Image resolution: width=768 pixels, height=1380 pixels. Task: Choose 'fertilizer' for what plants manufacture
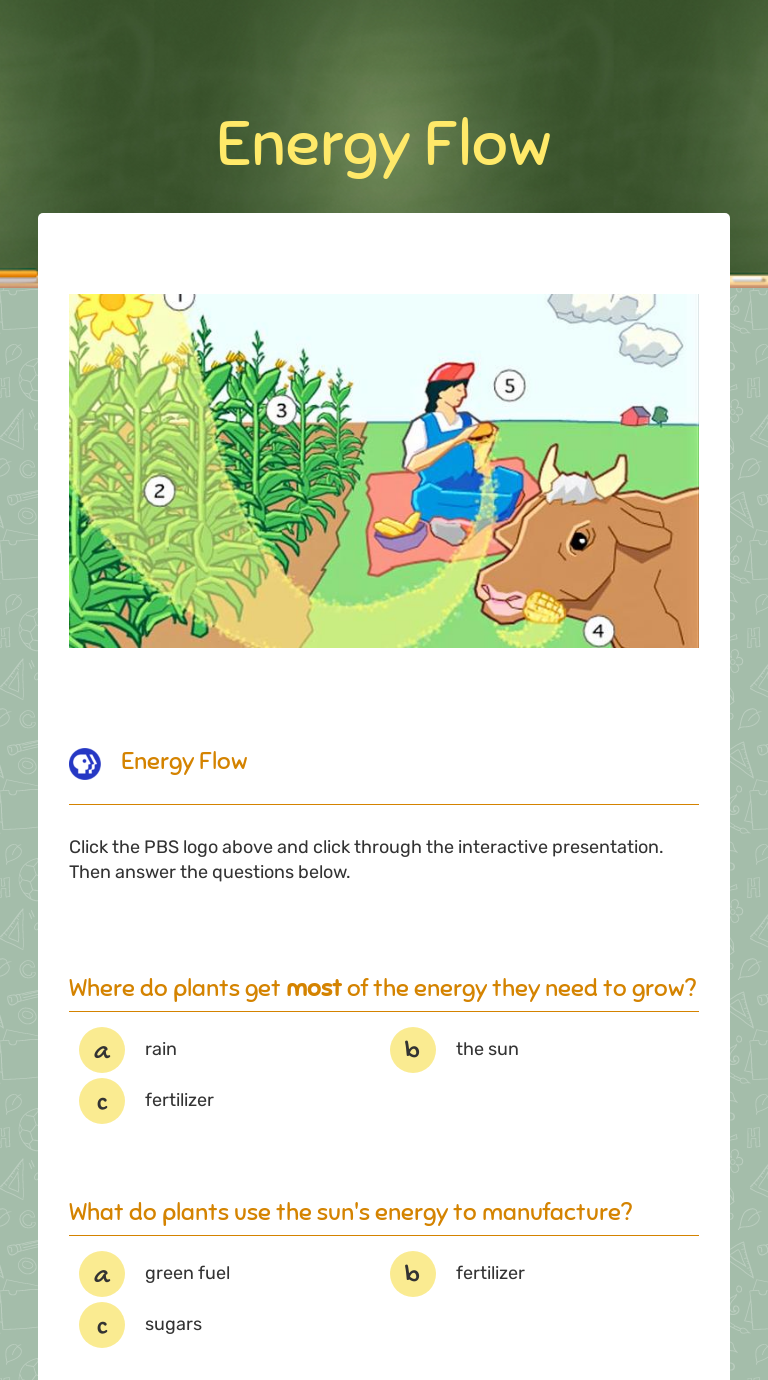pyautogui.click(x=413, y=1274)
